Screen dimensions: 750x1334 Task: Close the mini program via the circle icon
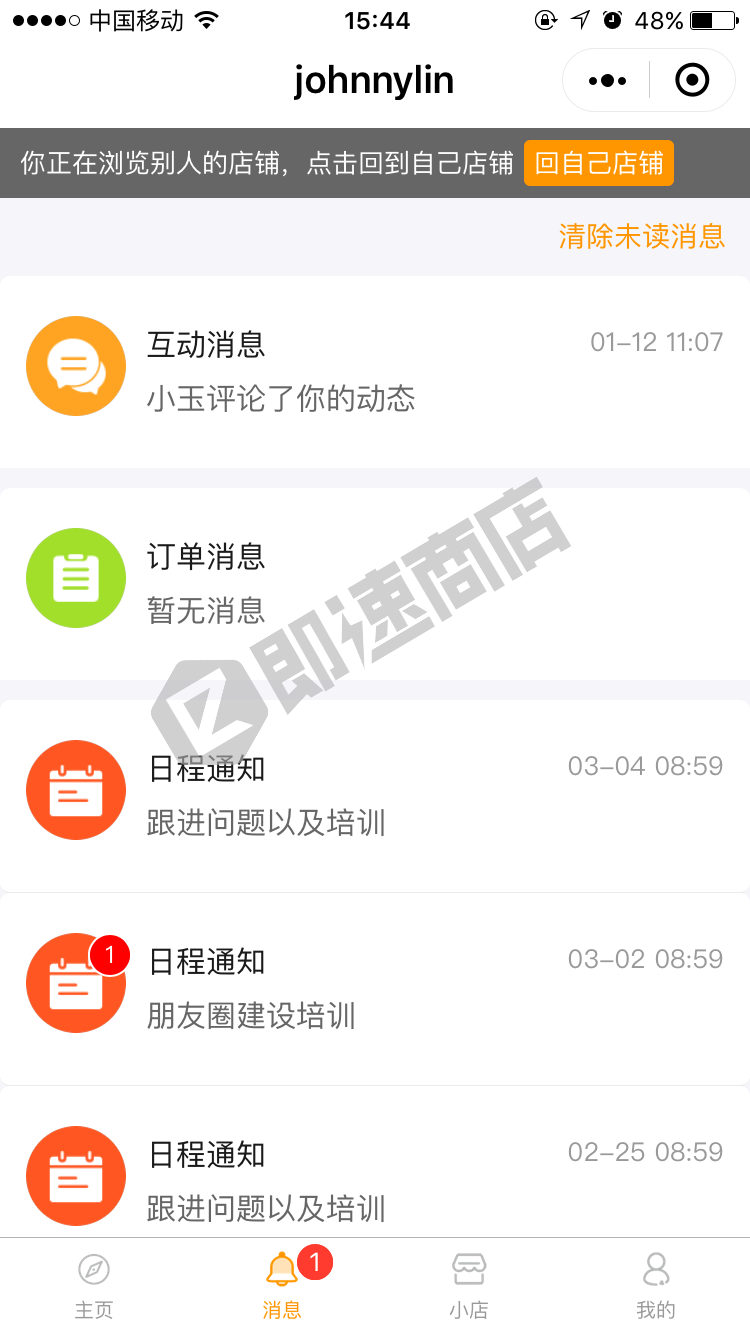(692, 80)
